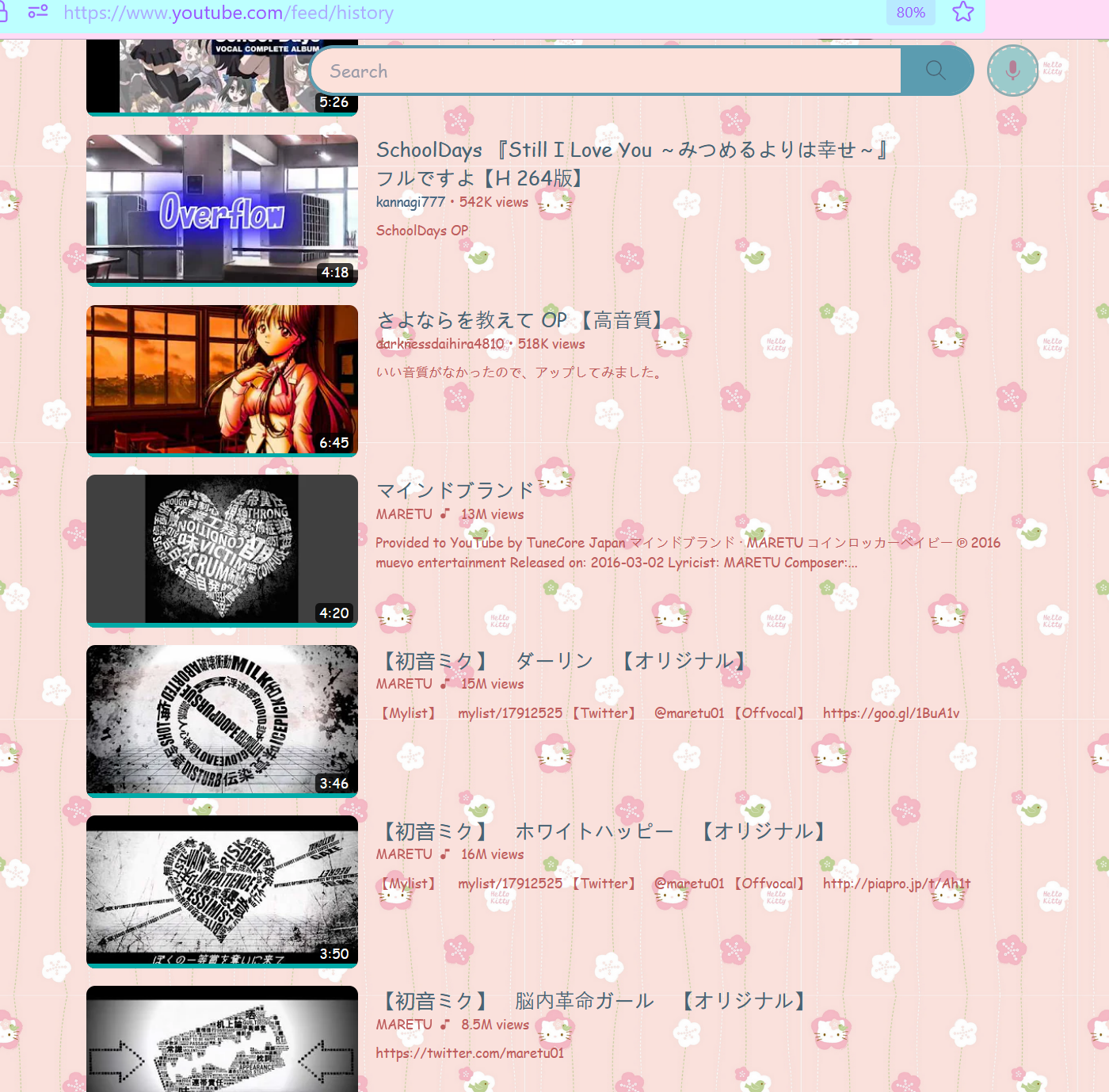Visit the kannagi777 channel
1109x1092 pixels.
click(410, 202)
